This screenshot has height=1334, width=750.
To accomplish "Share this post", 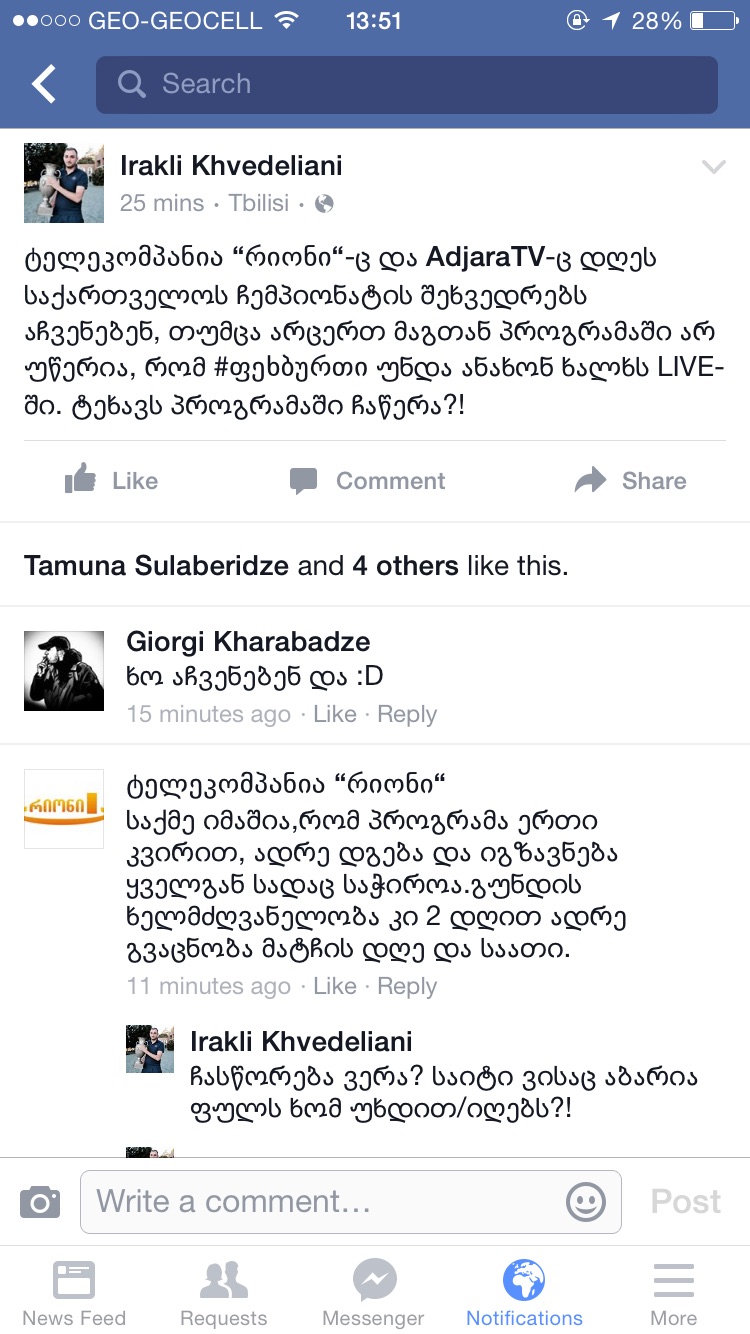I will pyautogui.click(x=631, y=481).
